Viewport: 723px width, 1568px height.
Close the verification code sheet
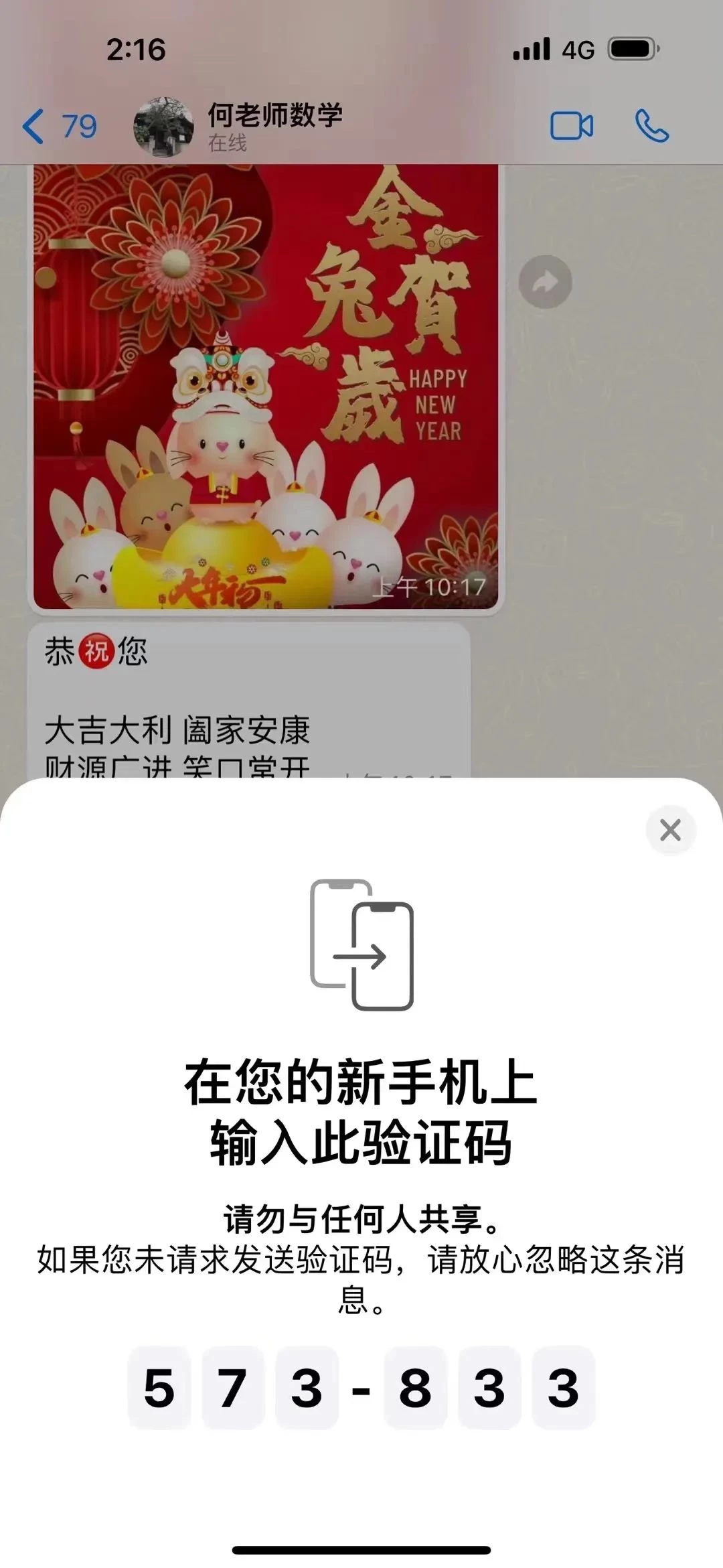(x=670, y=831)
